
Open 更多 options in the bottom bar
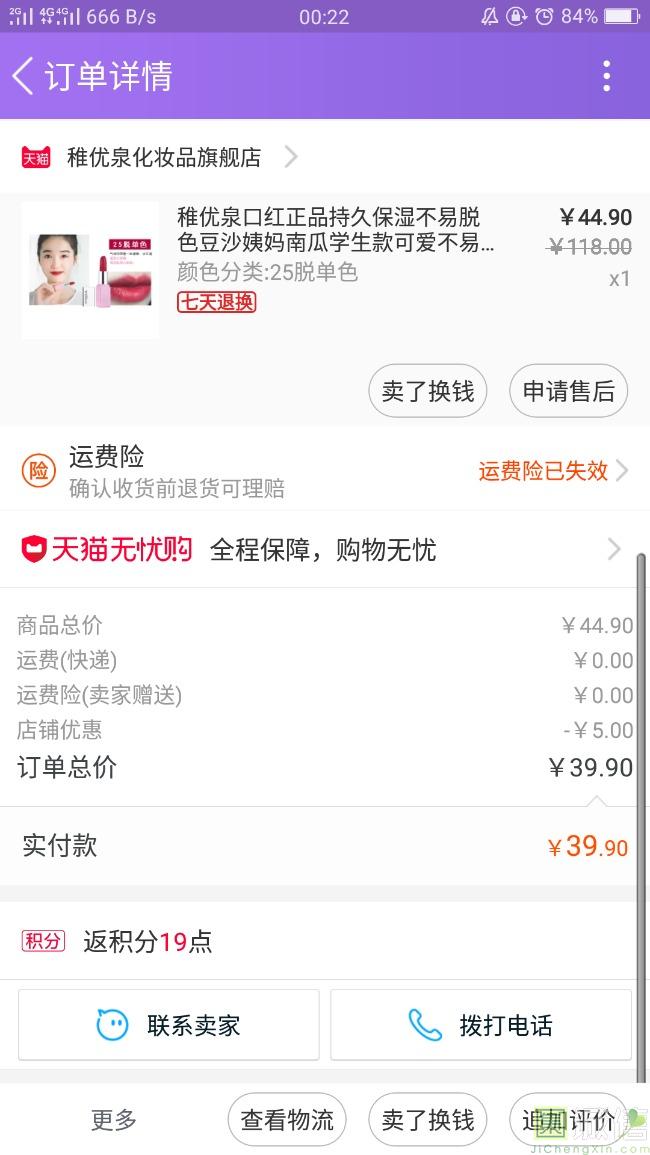pos(114,1120)
